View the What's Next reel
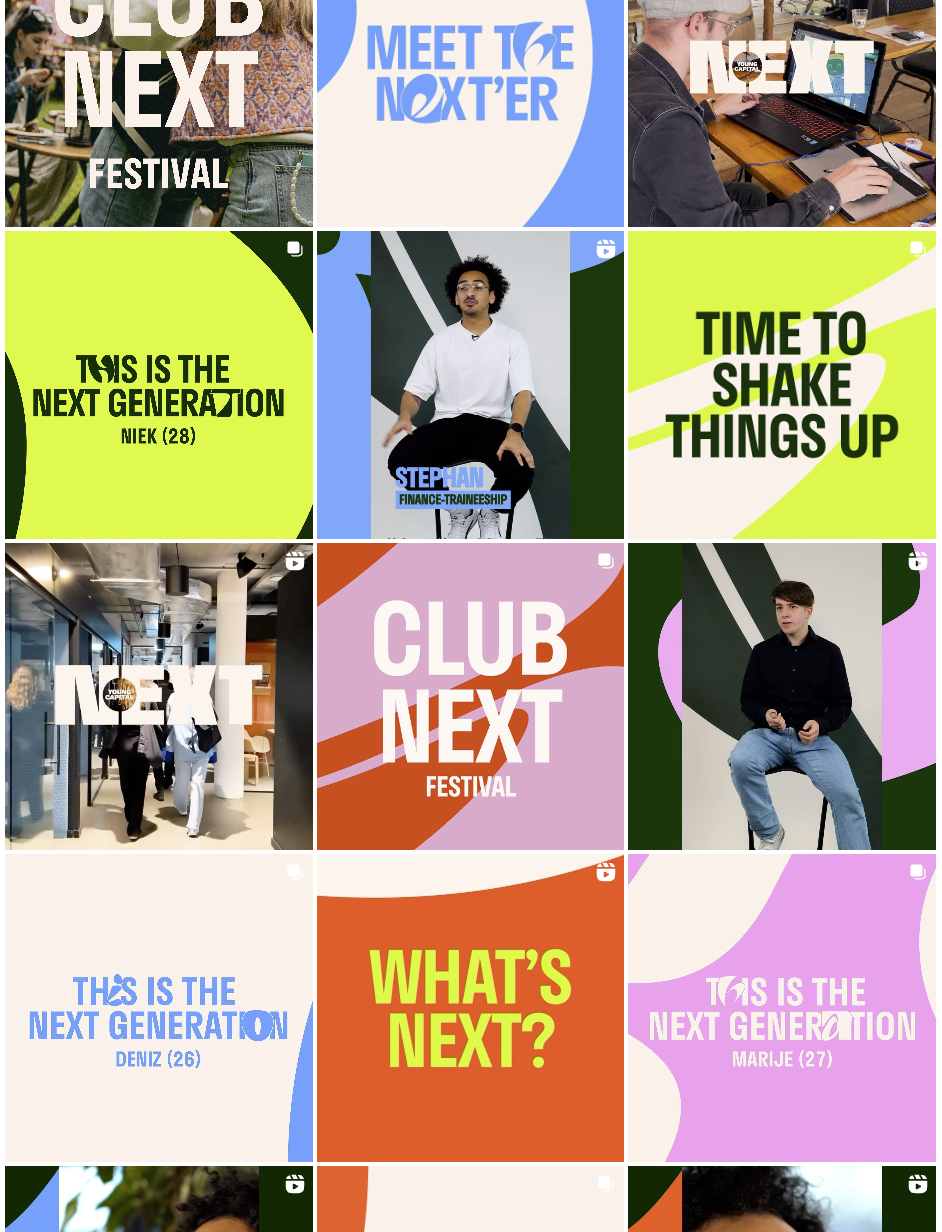The image size is (942, 1232). [470, 1007]
